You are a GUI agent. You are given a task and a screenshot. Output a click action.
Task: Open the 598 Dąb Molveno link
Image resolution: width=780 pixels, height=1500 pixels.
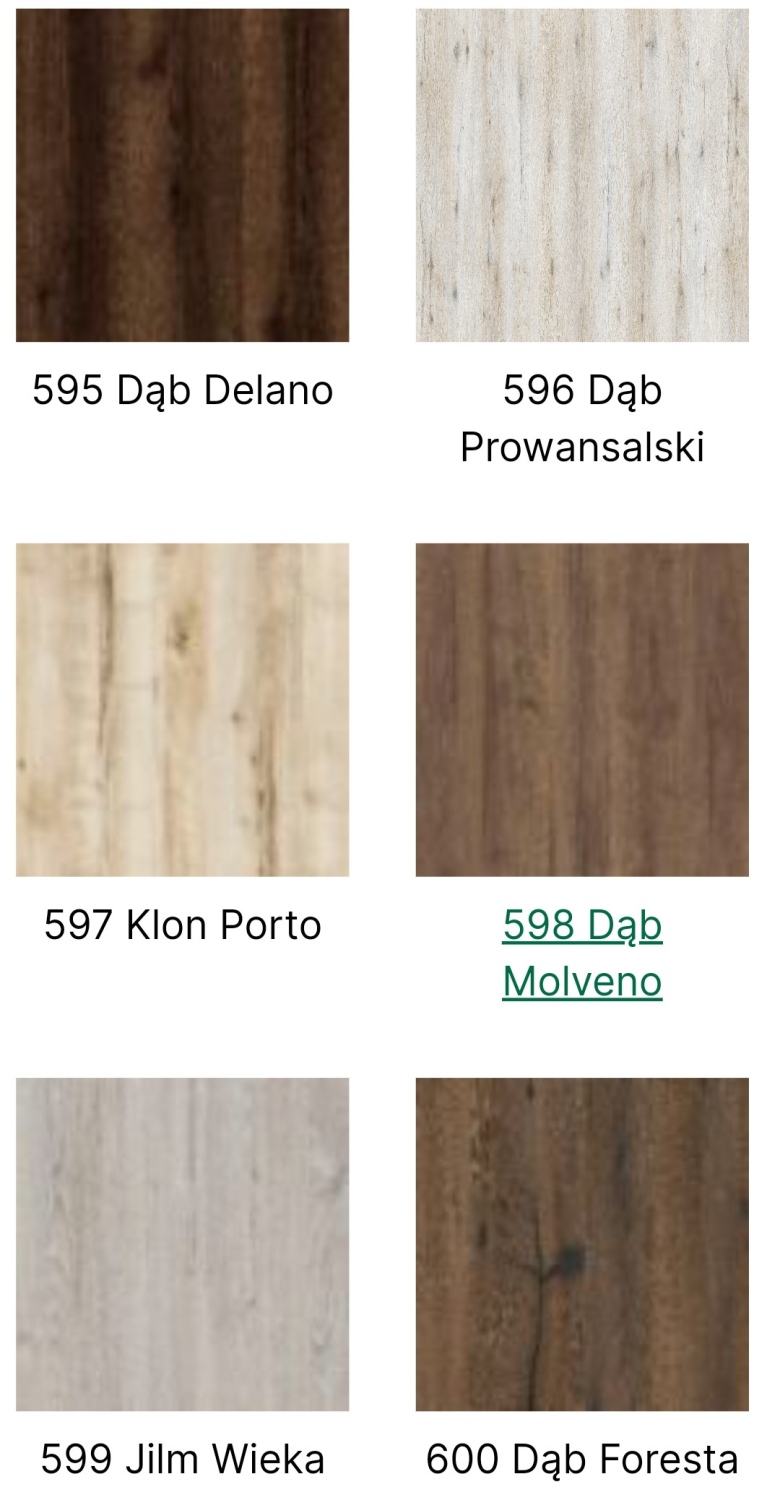coord(582,953)
